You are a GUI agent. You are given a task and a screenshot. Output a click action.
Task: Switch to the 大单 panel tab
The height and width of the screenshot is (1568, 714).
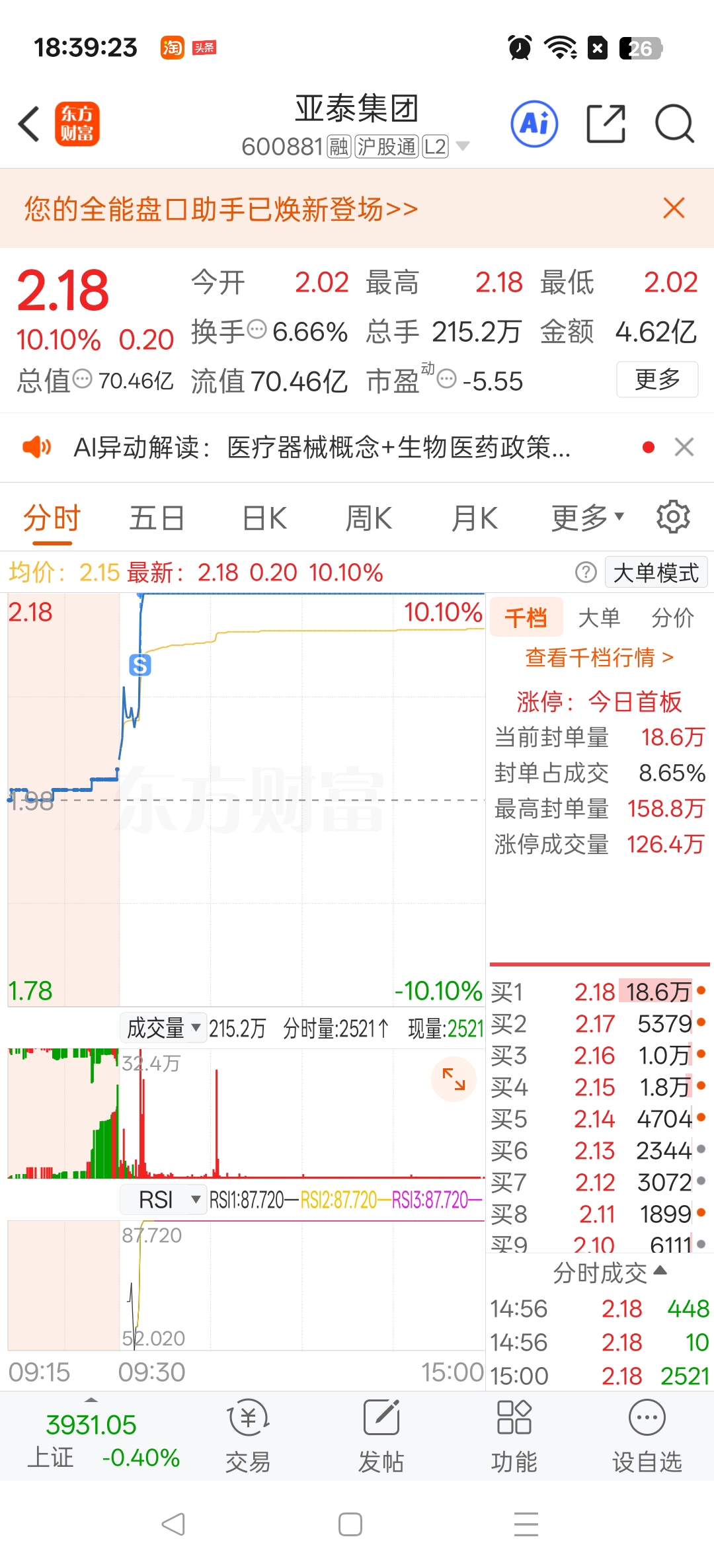point(599,617)
